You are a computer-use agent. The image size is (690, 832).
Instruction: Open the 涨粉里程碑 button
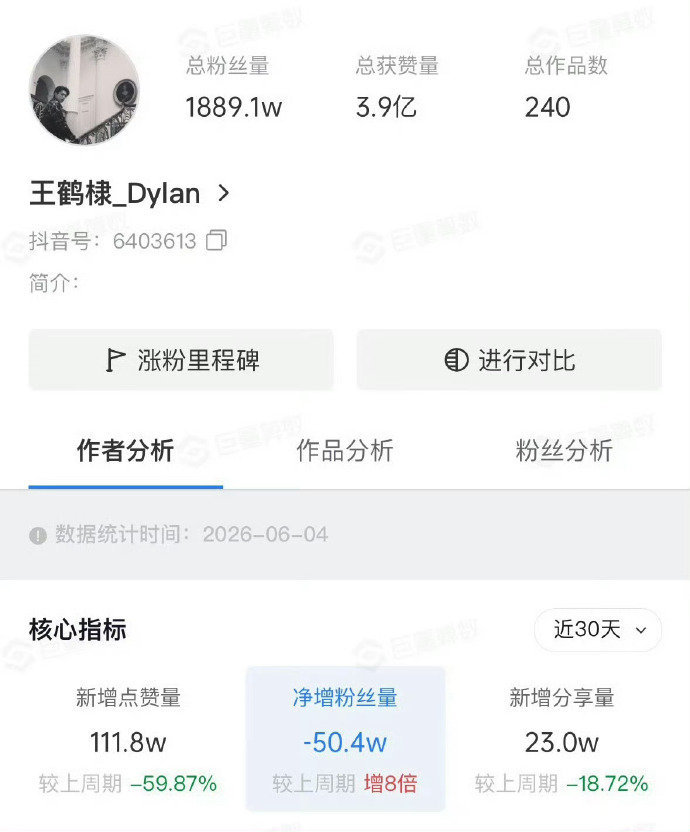[x=181, y=360]
